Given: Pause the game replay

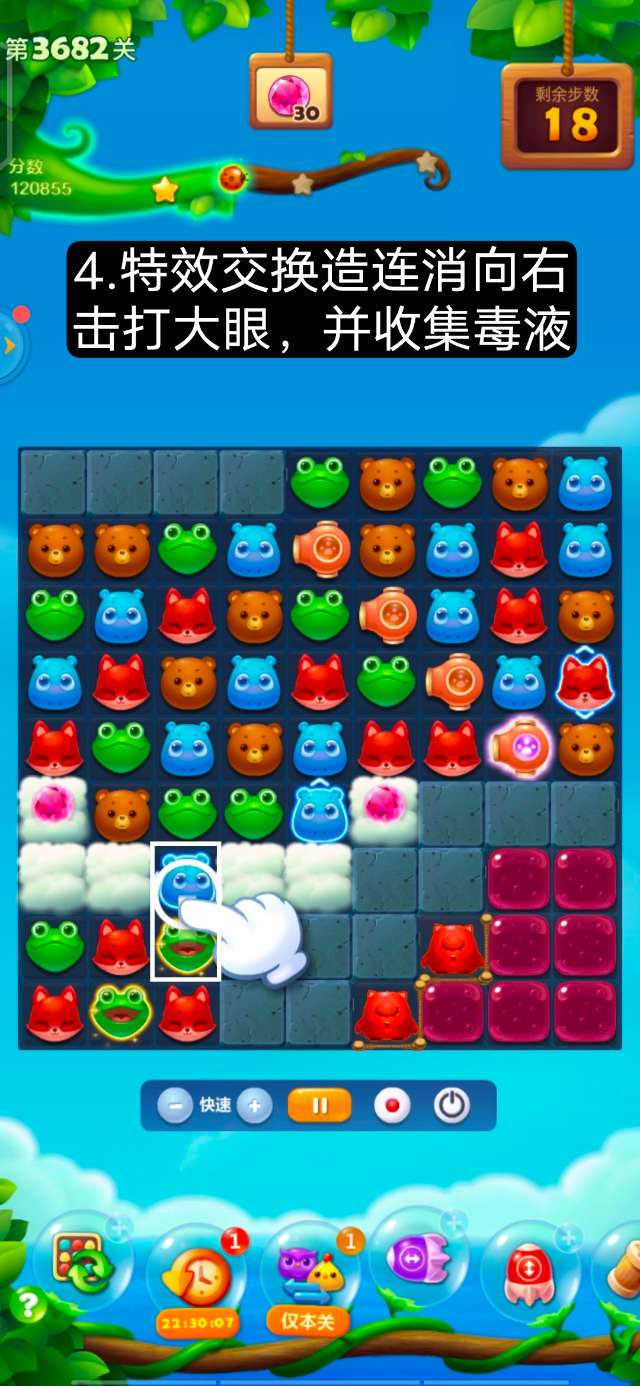Looking at the screenshot, I should (320, 1106).
